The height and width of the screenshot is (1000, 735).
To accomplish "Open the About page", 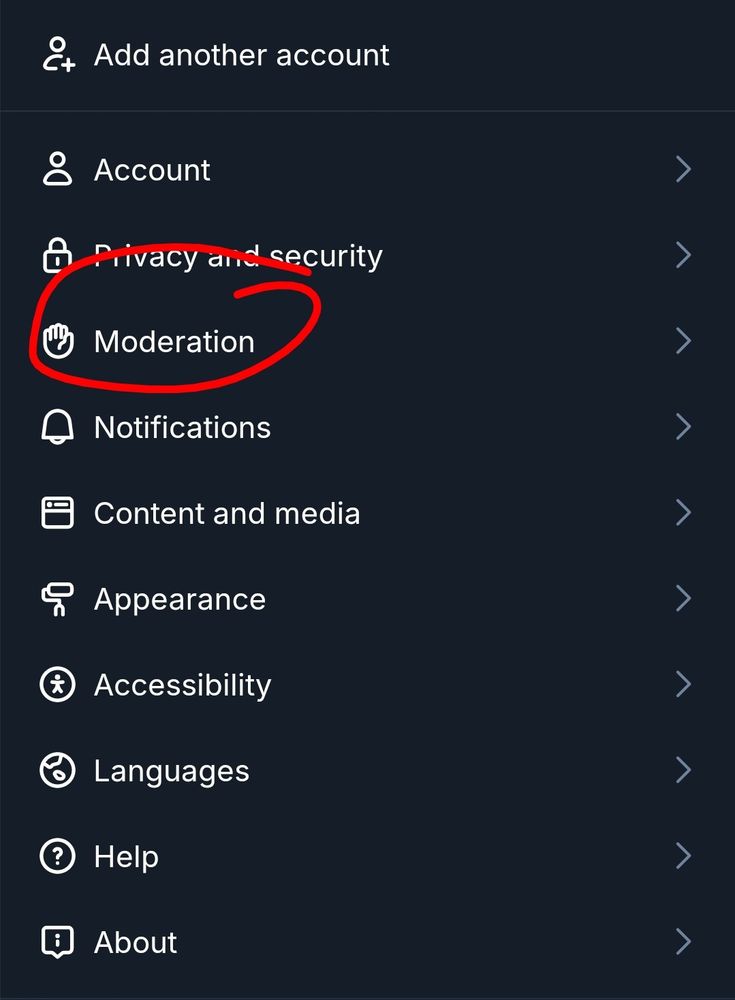I will [135, 941].
